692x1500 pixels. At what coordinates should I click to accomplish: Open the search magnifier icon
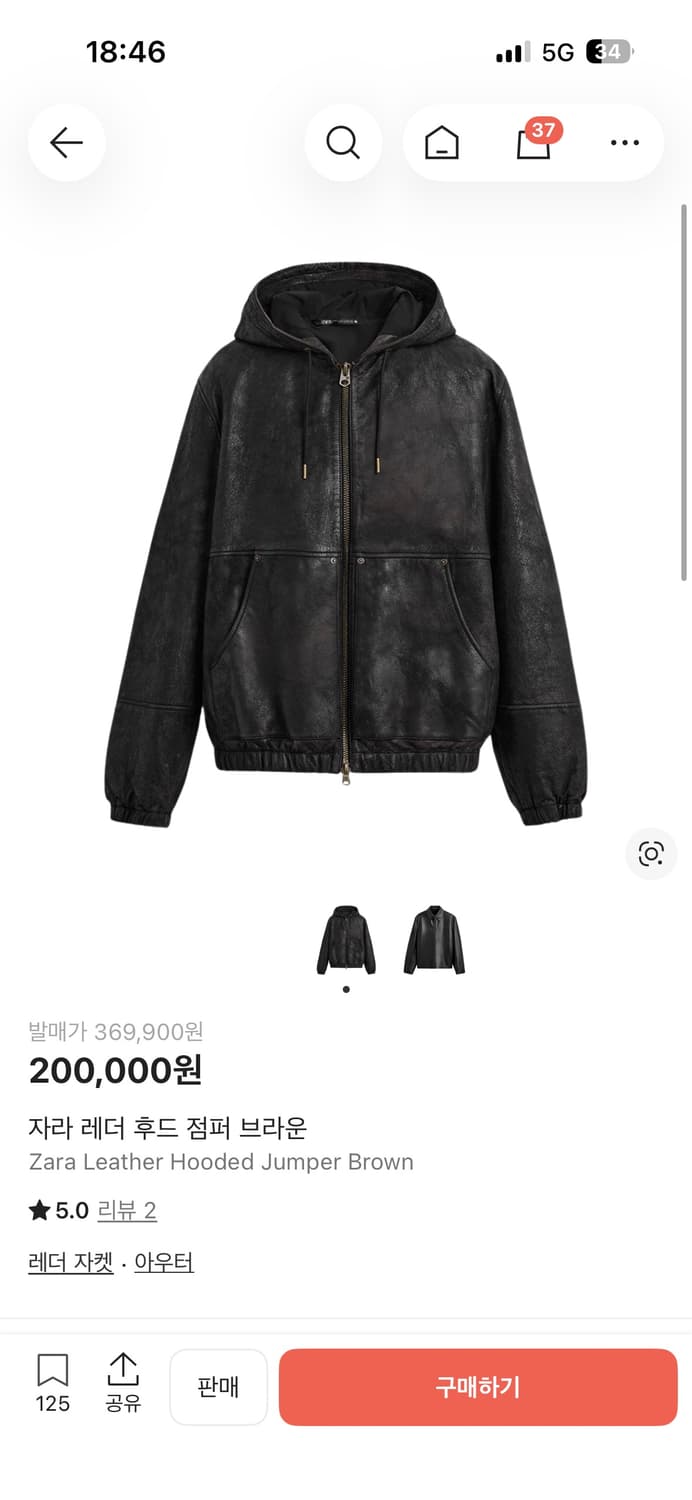[x=343, y=143]
